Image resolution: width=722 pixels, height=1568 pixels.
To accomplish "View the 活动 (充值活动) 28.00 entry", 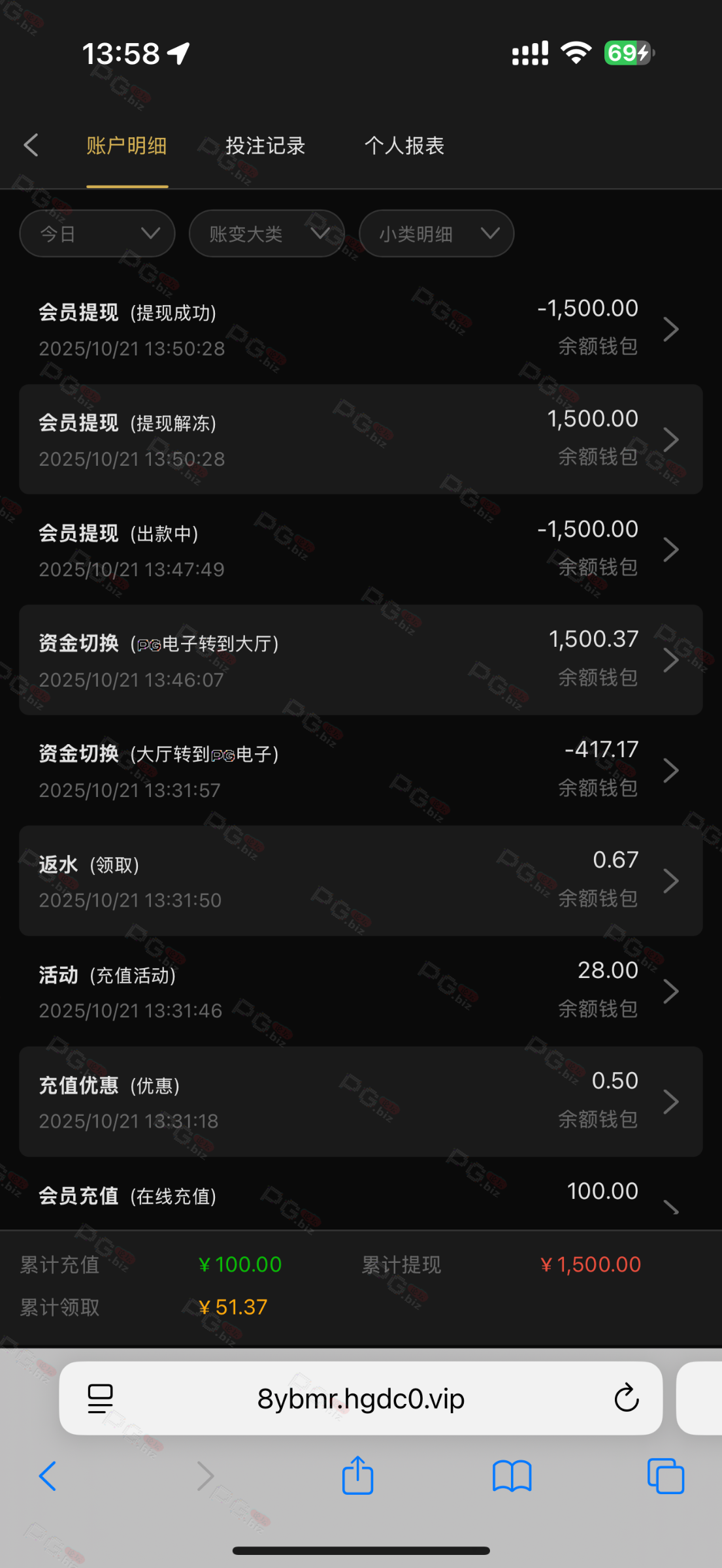I will (361, 991).
